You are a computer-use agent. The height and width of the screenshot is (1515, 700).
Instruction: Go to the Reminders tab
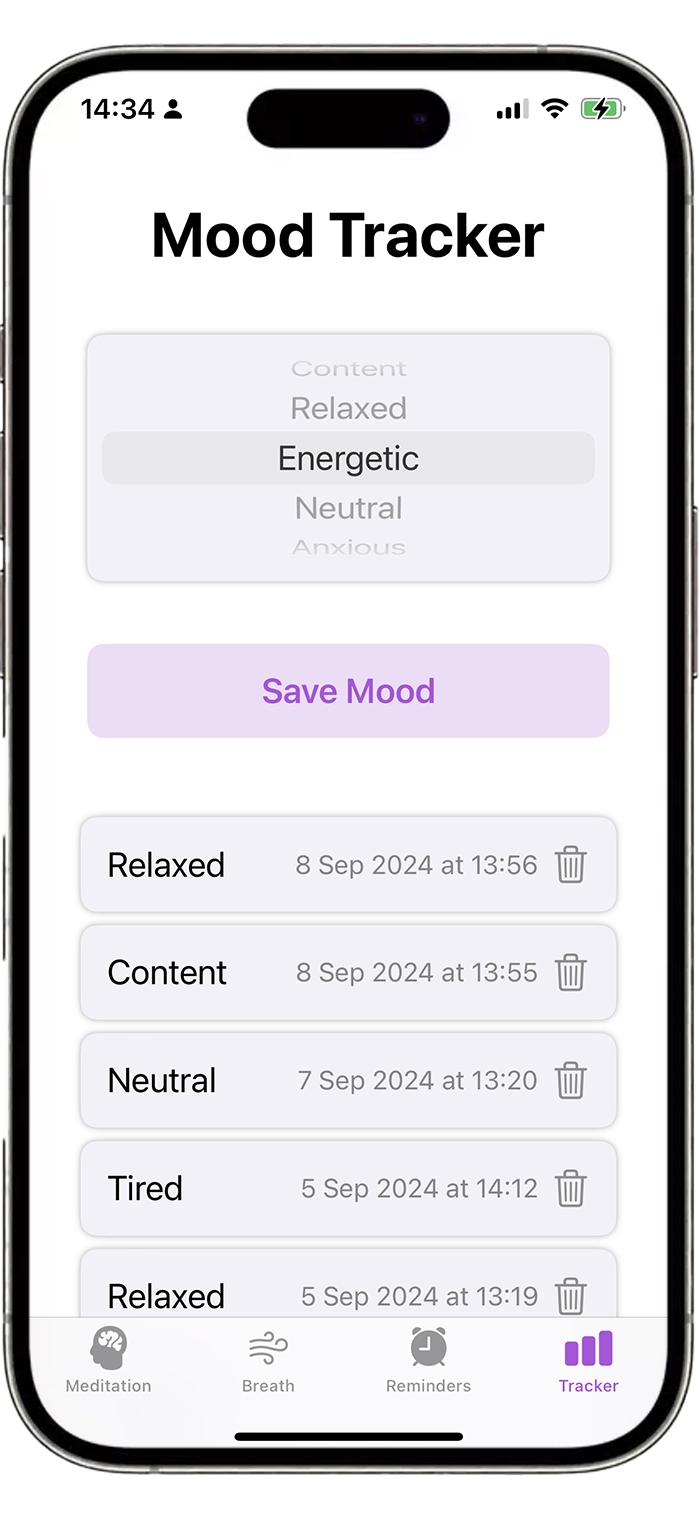point(428,1360)
